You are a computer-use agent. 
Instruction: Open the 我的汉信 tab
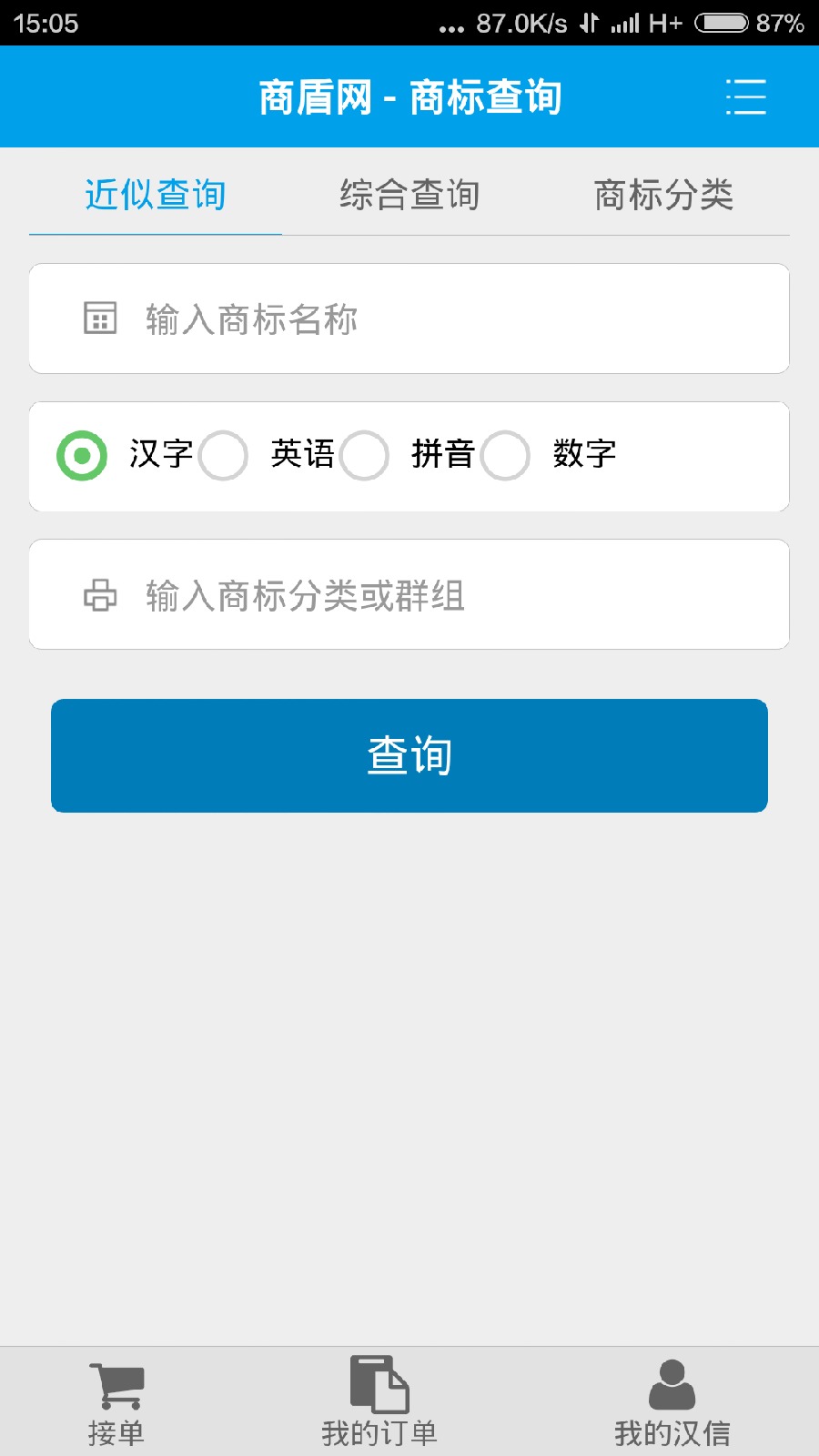tap(672, 1403)
